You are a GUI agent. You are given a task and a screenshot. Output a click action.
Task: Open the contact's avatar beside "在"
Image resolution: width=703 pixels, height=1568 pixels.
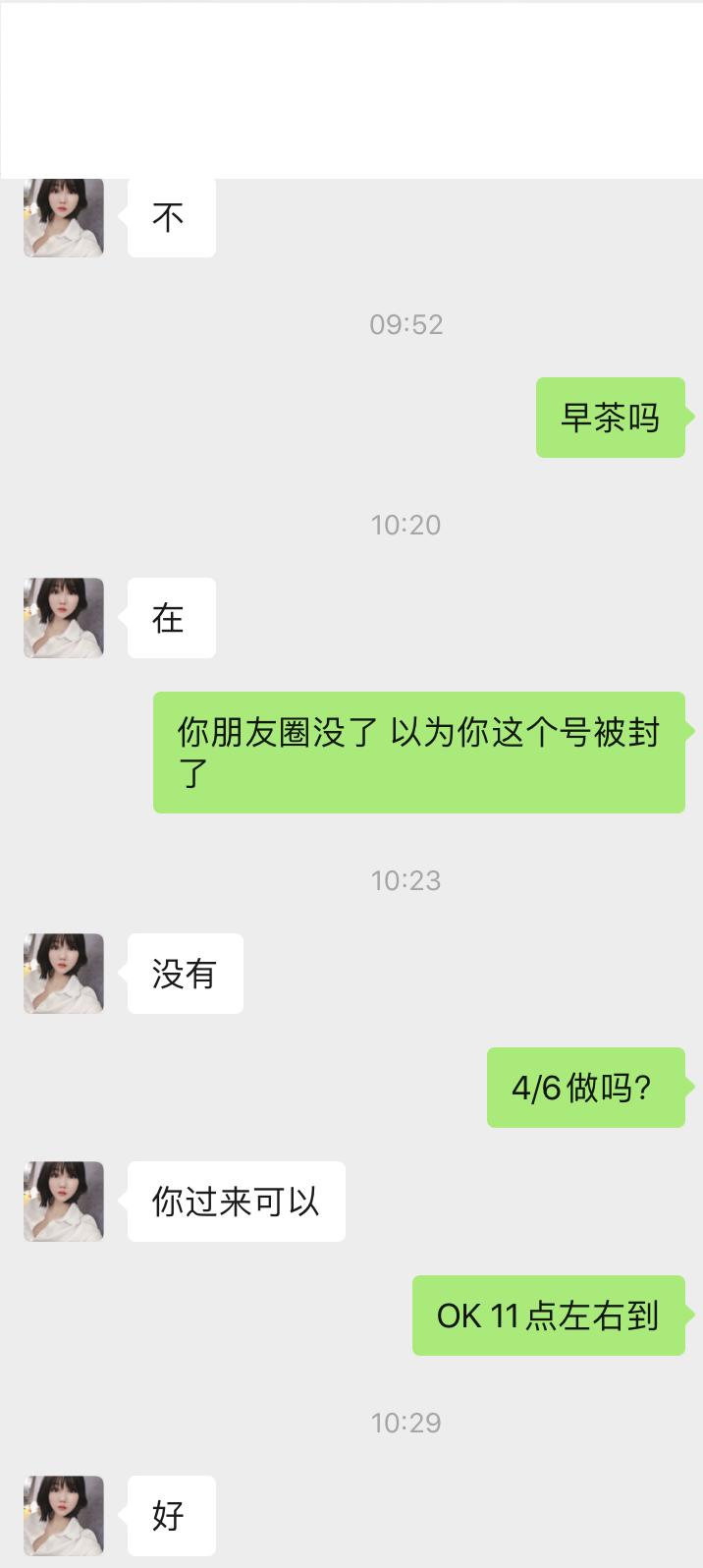point(64,618)
